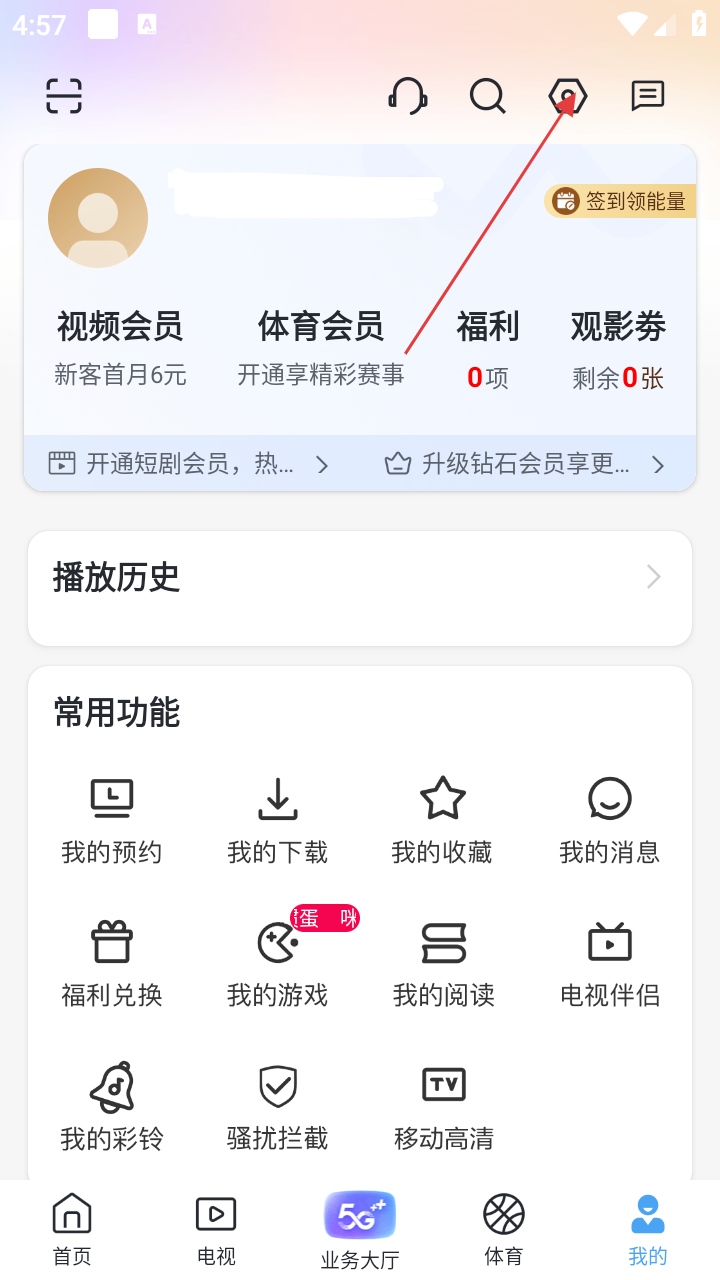Viewport: 720px width, 1280px height.
Task: Launch 我的游戏 games section
Action: 277,964
